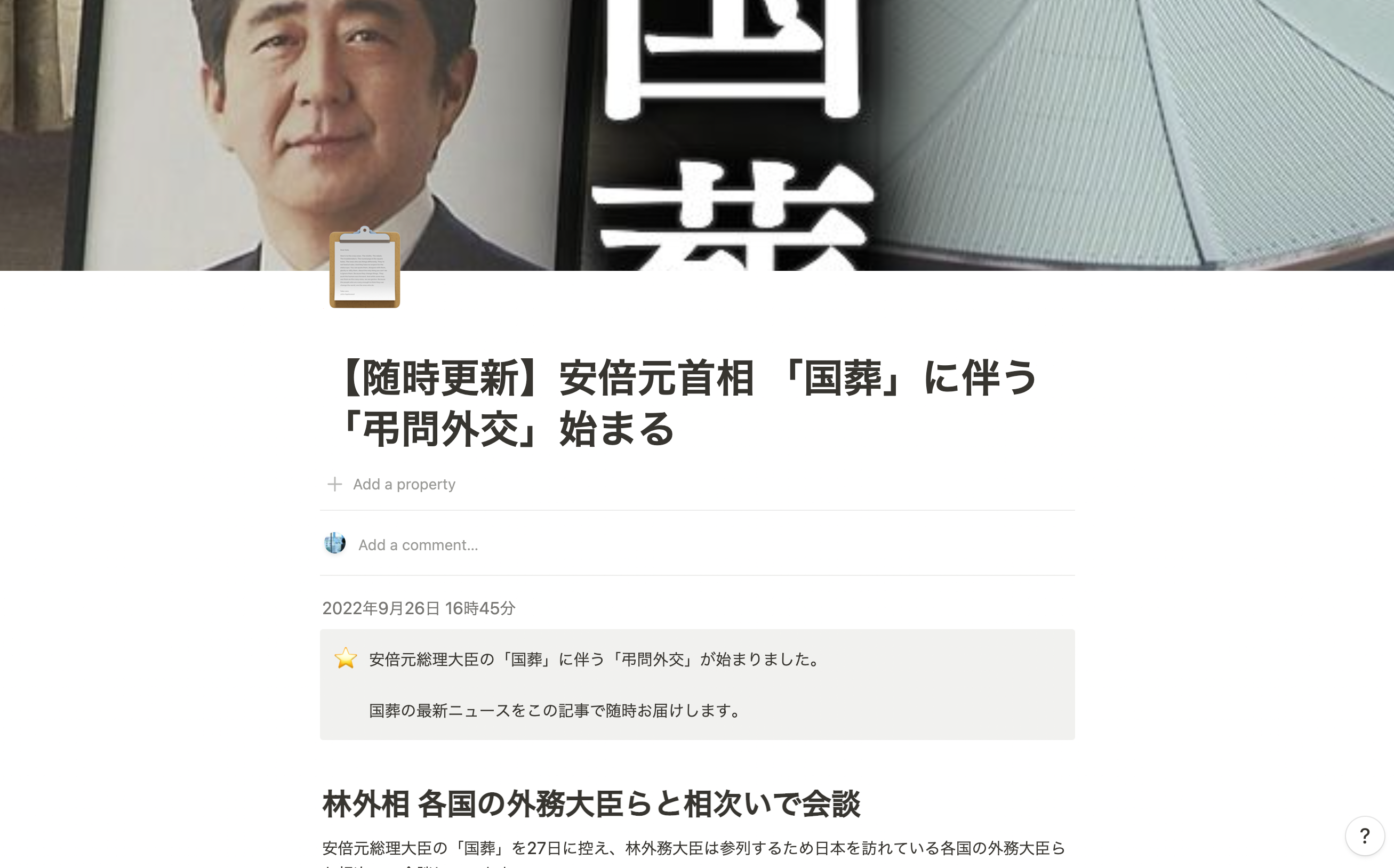Tap the star icon in the callout

pos(346,658)
